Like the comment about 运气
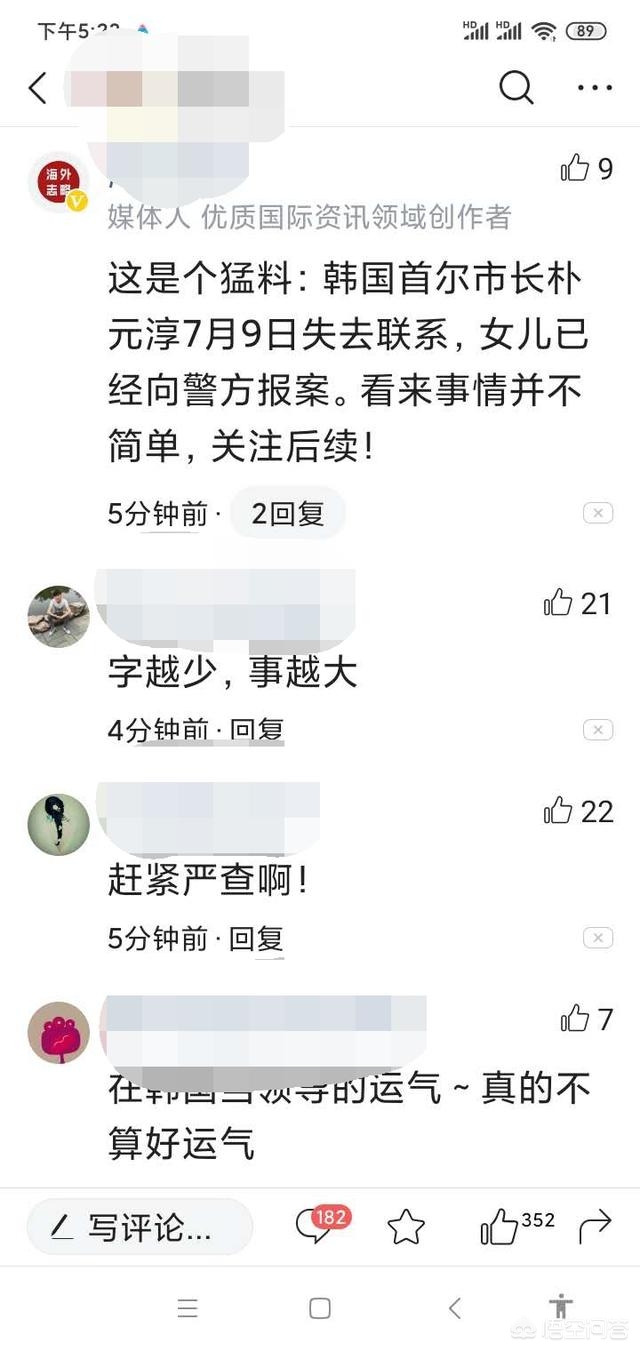The height and width of the screenshot is (1351, 640). tap(587, 1019)
